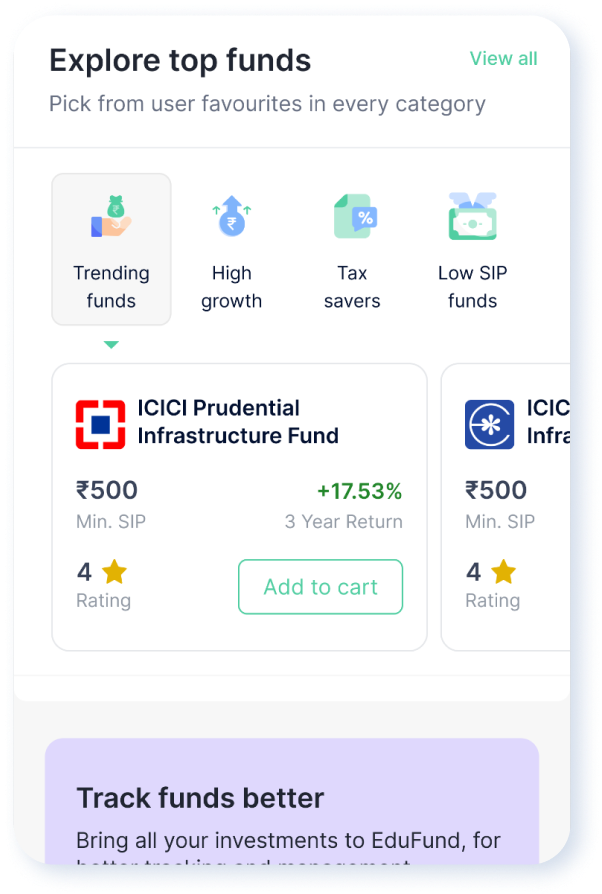
Task: Add ICICI Prudential Infrastructure Fund to cart
Action: click(320, 587)
